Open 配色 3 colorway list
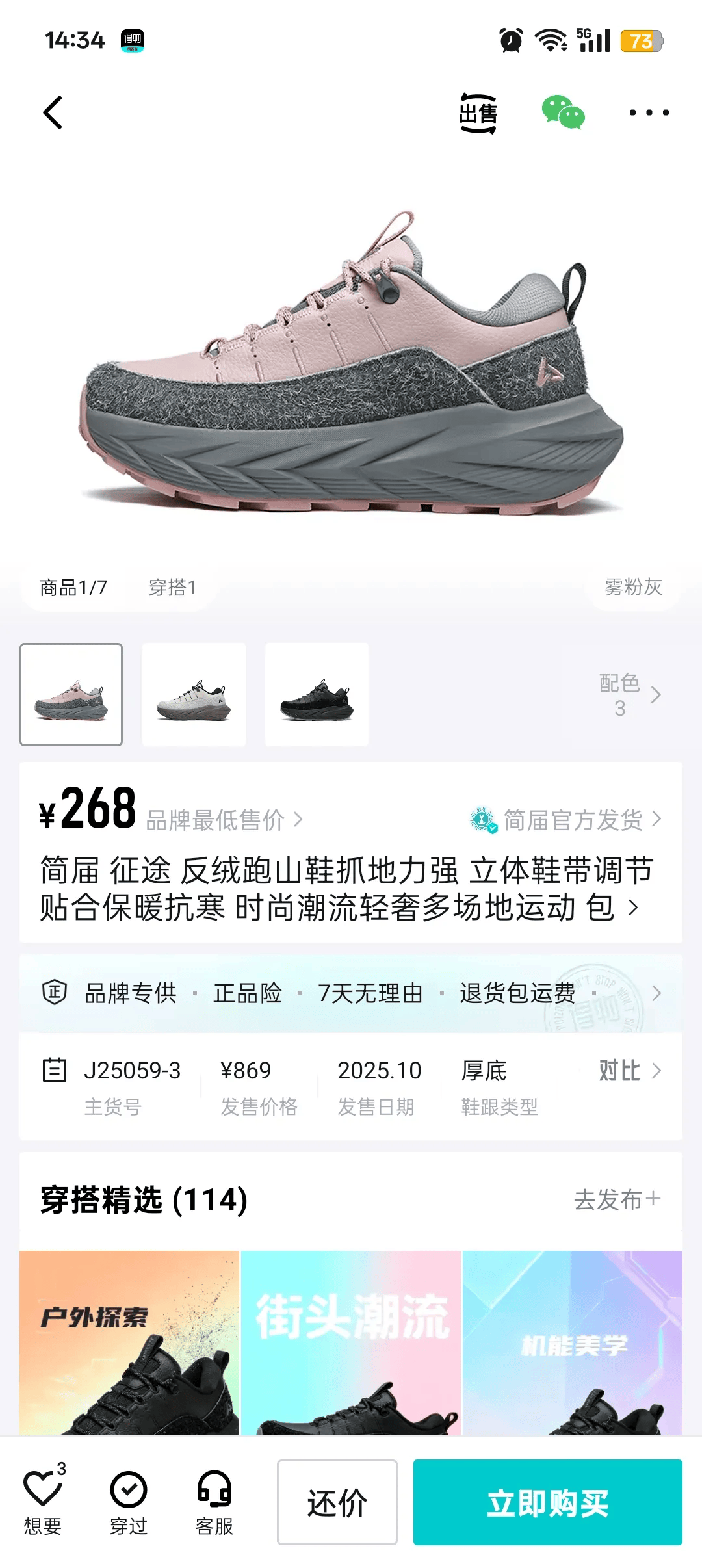Image resolution: width=702 pixels, height=1568 pixels. (x=629, y=694)
